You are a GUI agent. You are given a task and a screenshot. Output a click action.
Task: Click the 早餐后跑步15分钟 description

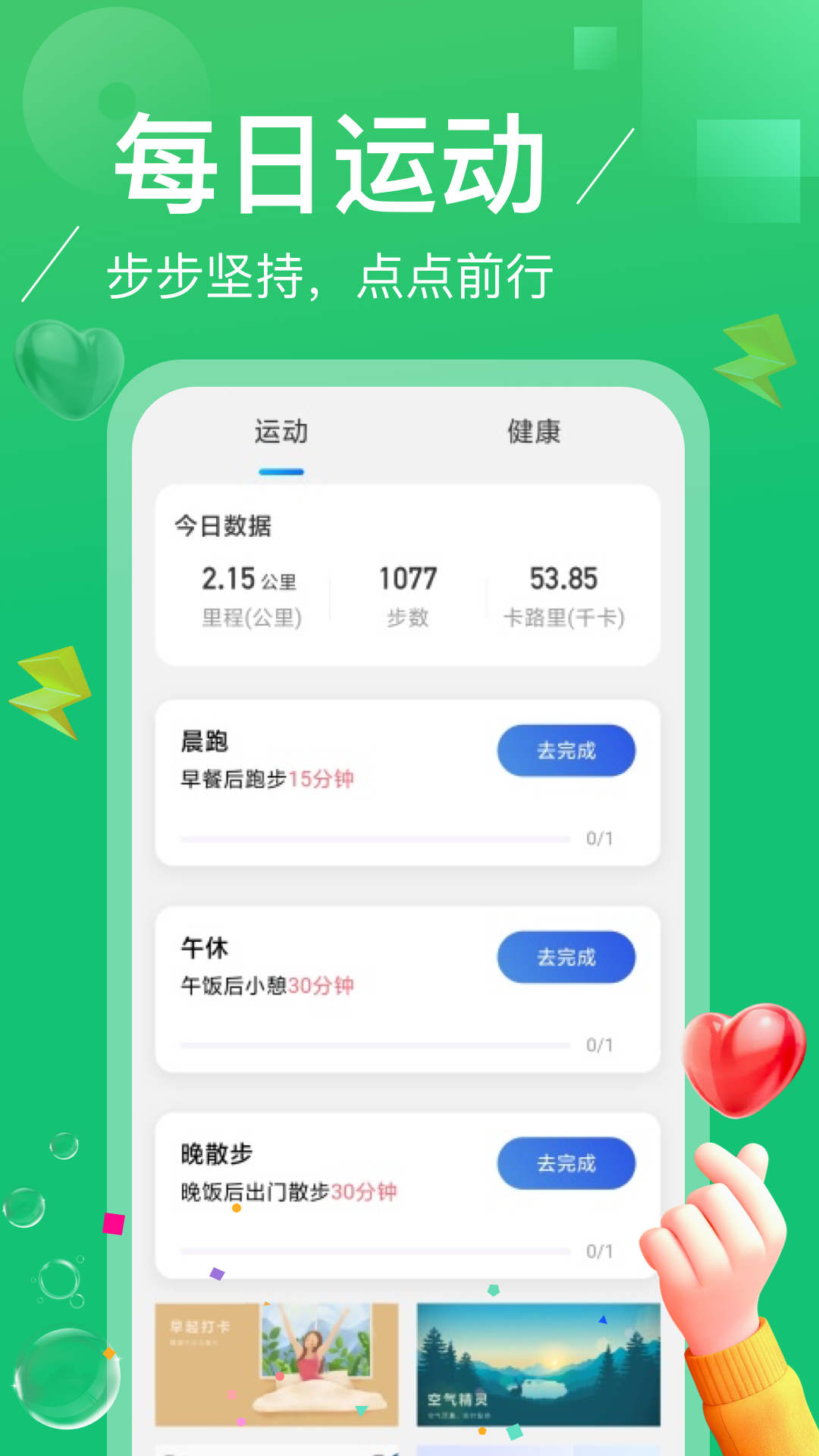[x=269, y=777]
